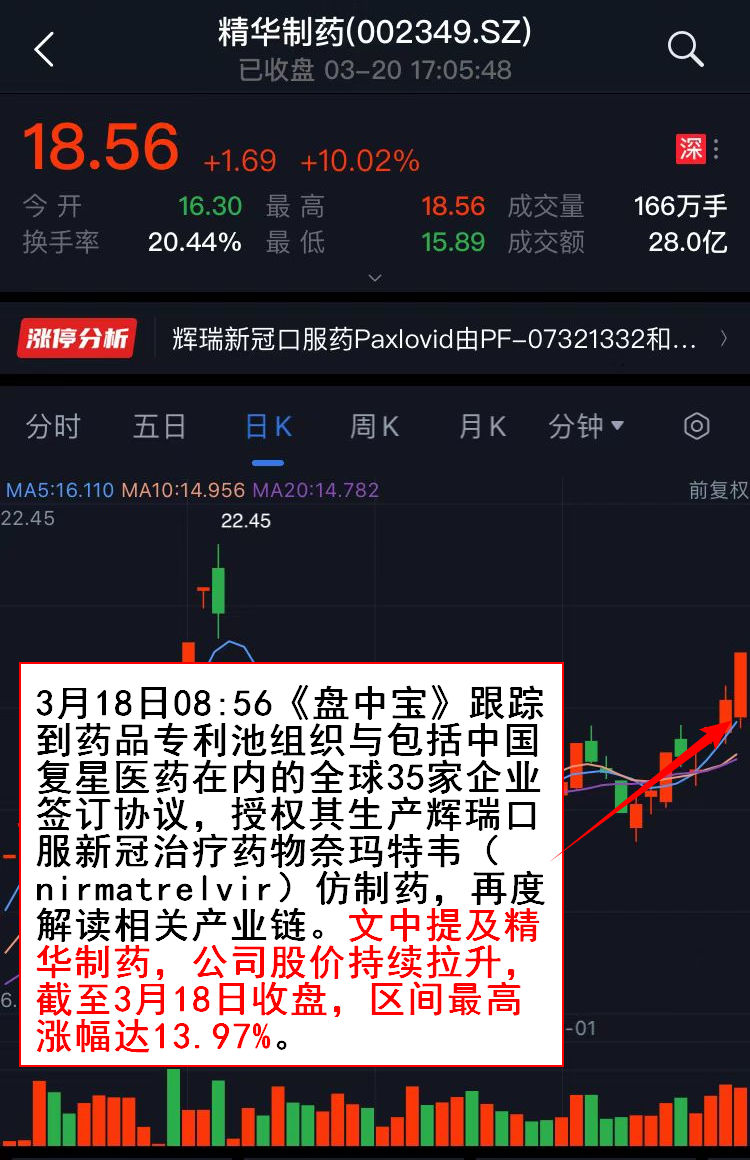Open chart settings hexagon icon

point(696,427)
